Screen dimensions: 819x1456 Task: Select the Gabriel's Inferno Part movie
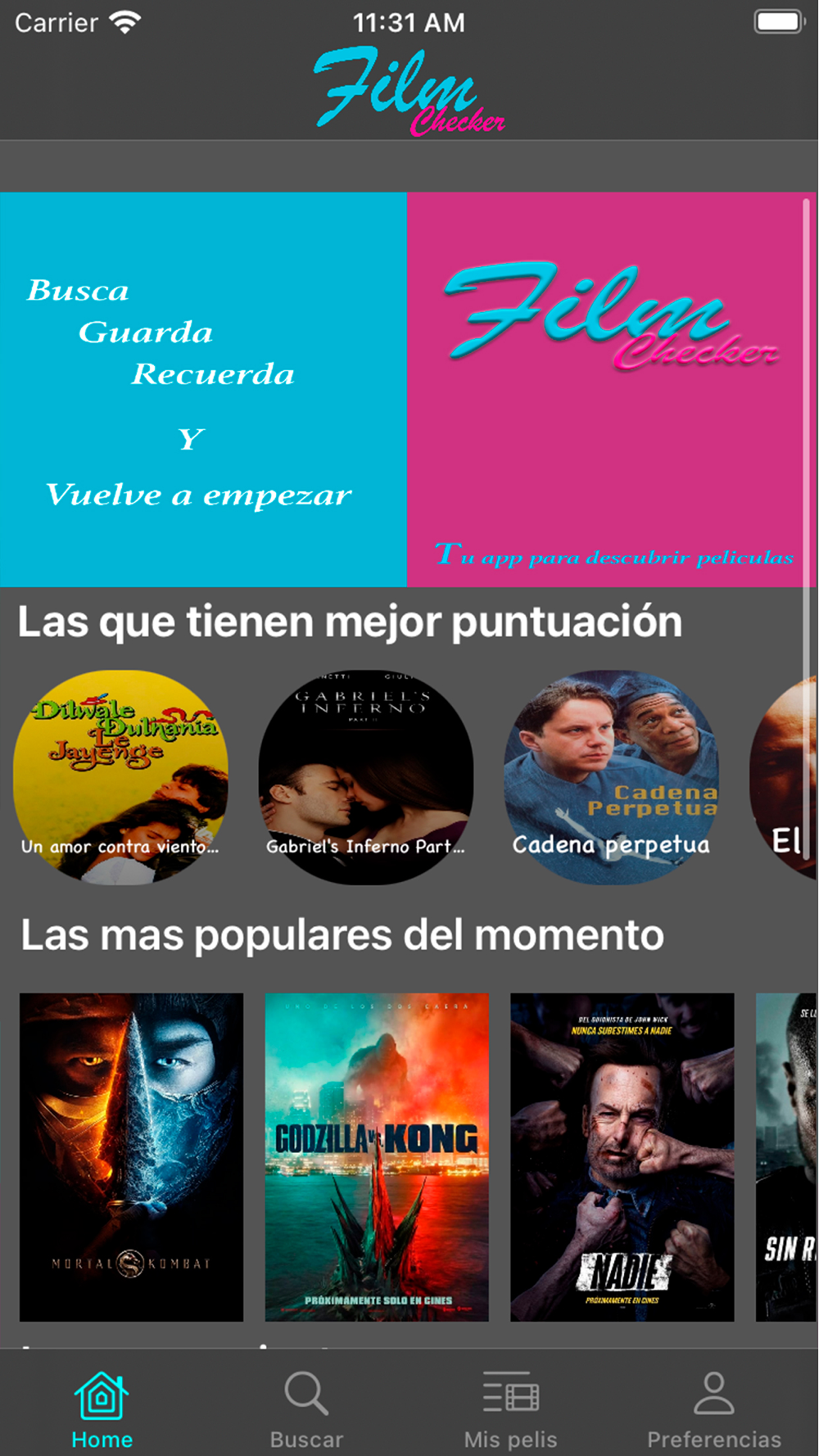click(365, 776)
